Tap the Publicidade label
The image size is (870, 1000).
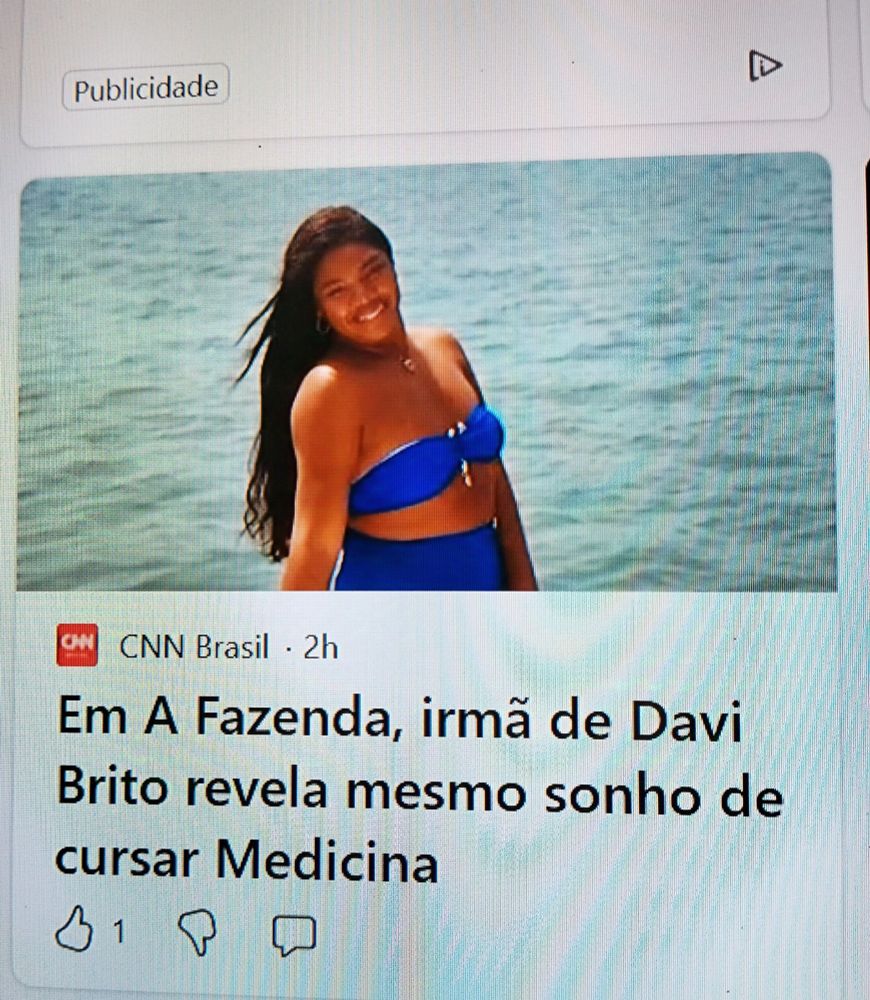(x=146, y=88)
